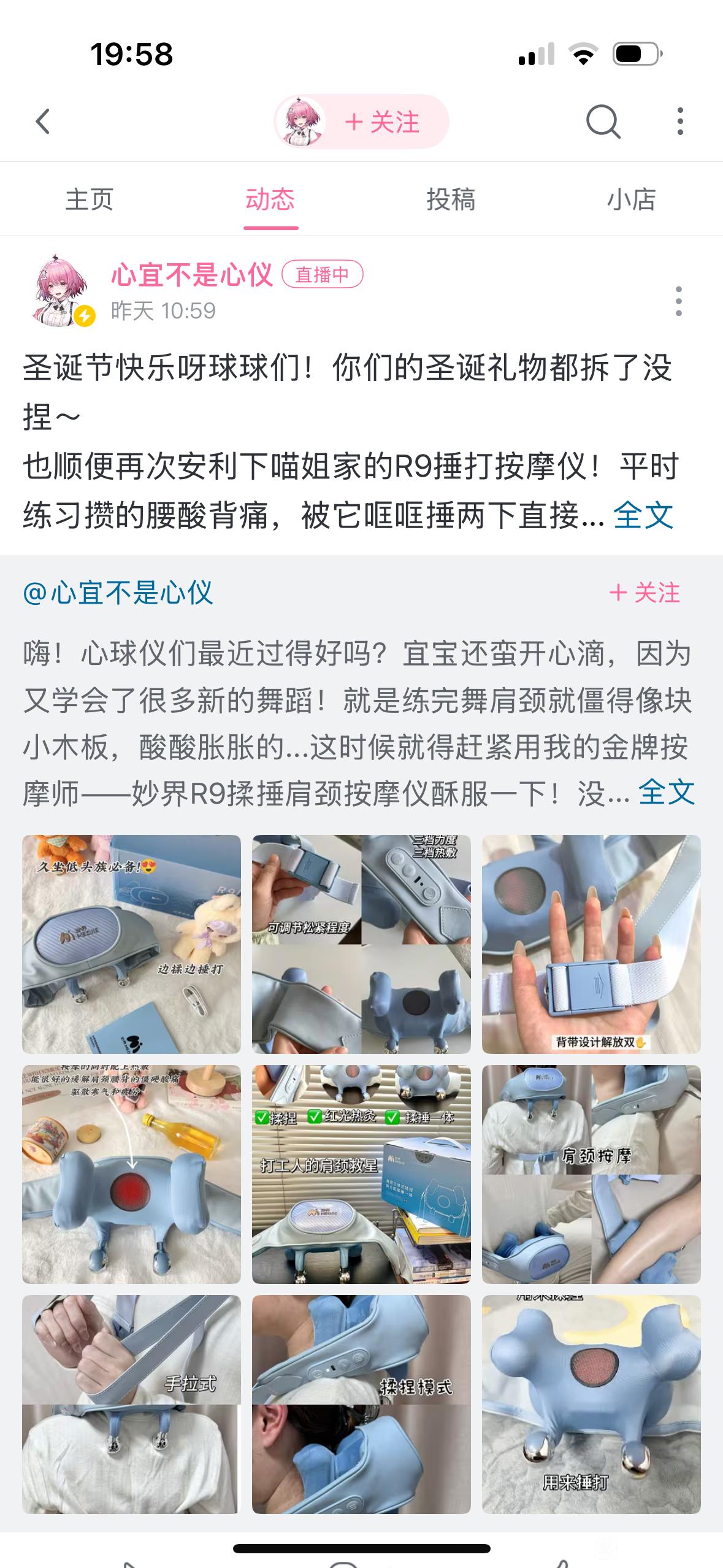Switch to the 主页 tab
Screen dimensions: 723x1568
click(90, 199)
